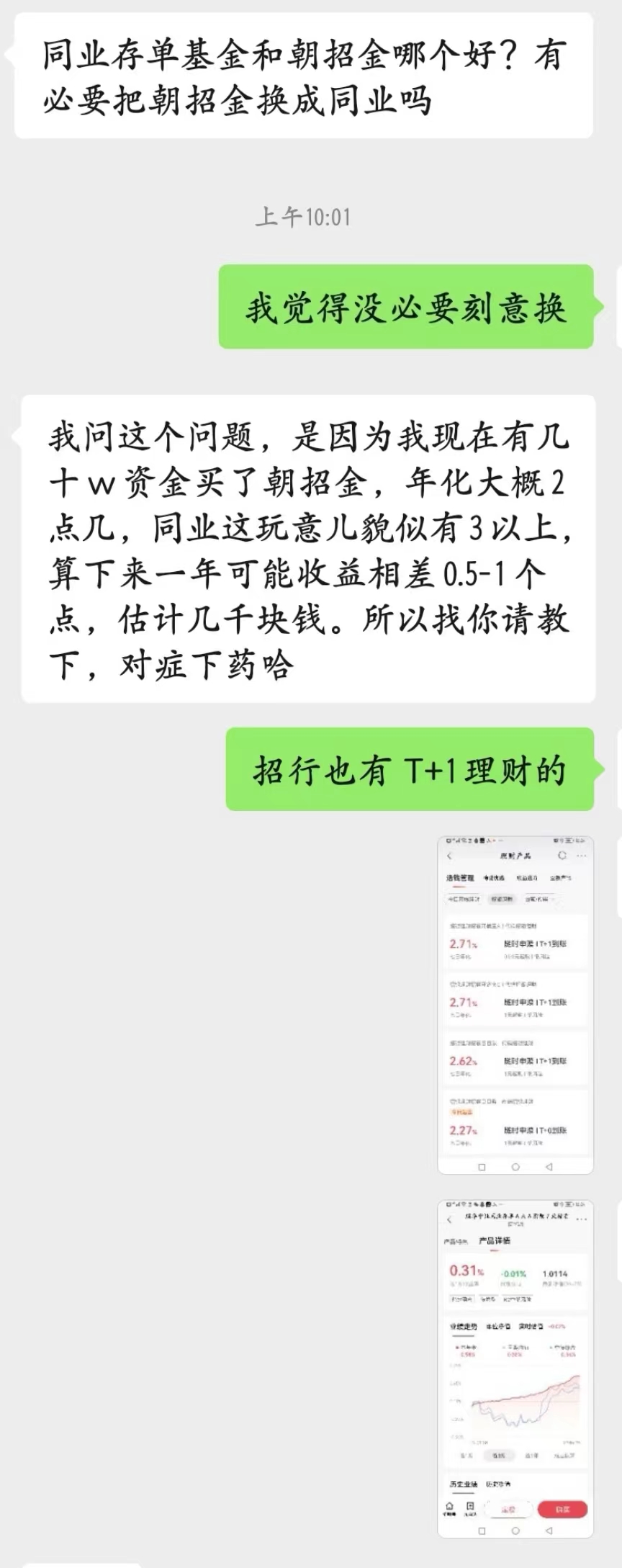The width and height of the screenshot is (622, 1568).
Task: Tap the back arrow on the 理财产品 page
Action: tap(449, 856)
